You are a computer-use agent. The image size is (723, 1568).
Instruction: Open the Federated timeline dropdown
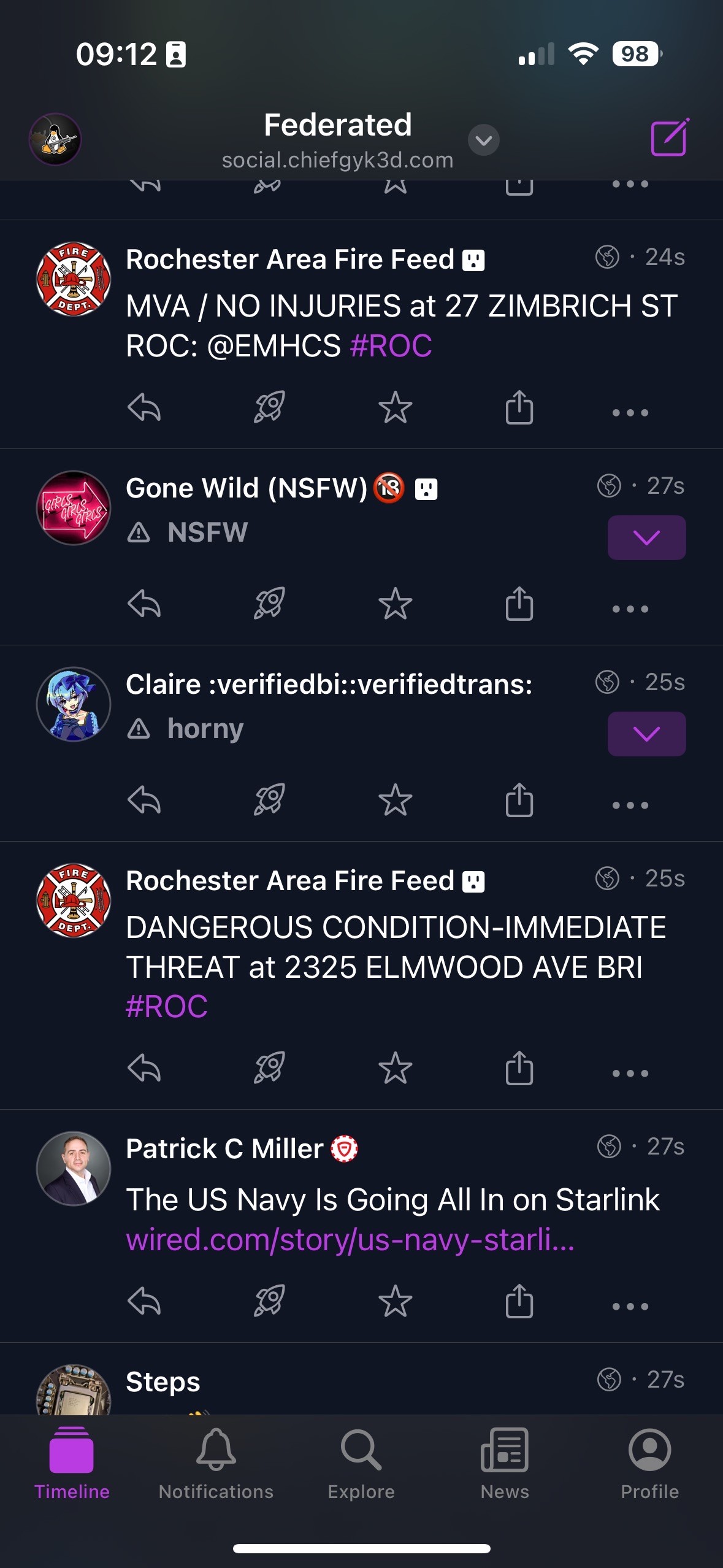click(x=484, y=140)
